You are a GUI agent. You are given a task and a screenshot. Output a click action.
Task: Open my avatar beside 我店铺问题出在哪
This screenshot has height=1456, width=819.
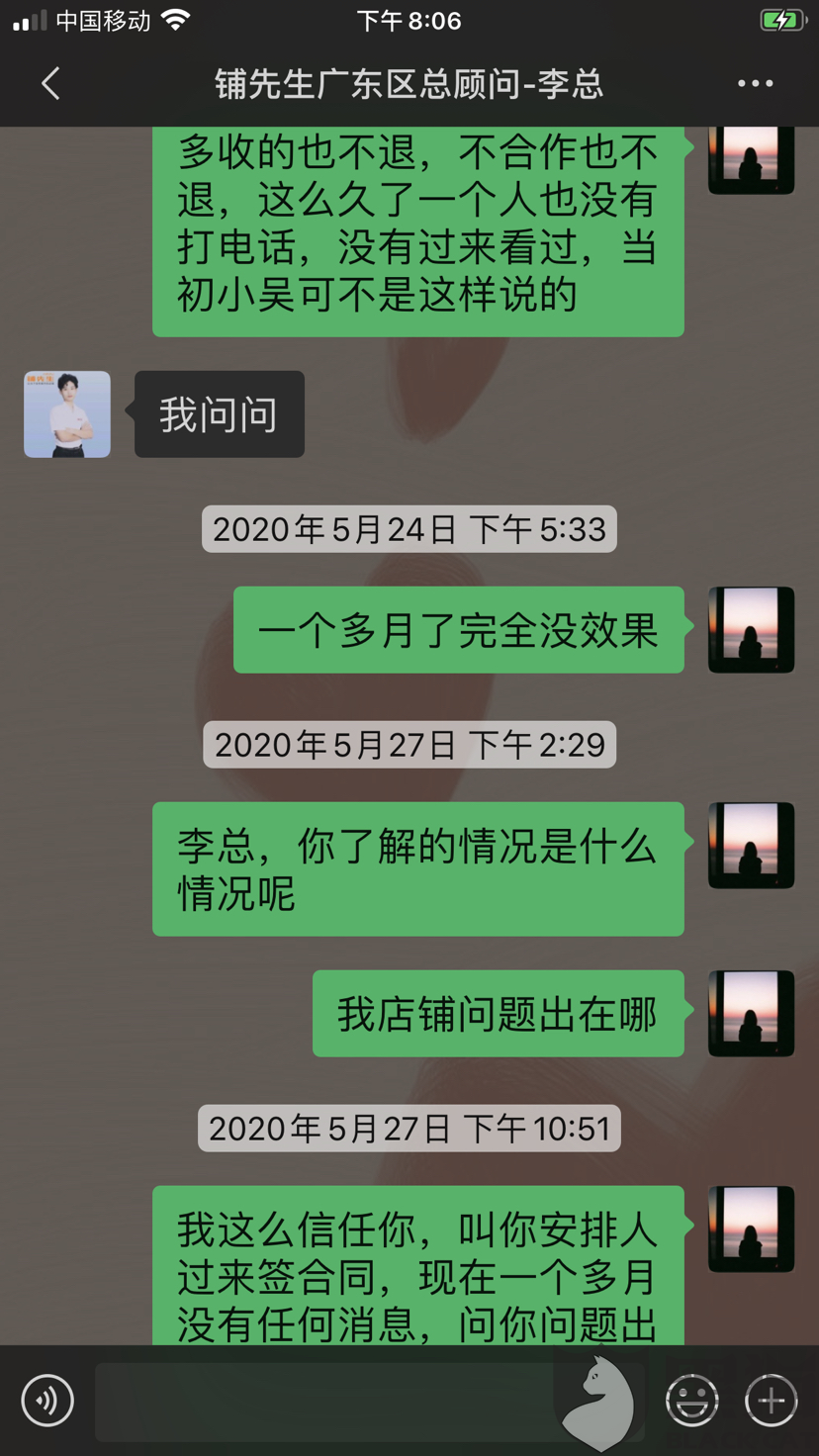tap(751, 1014)
